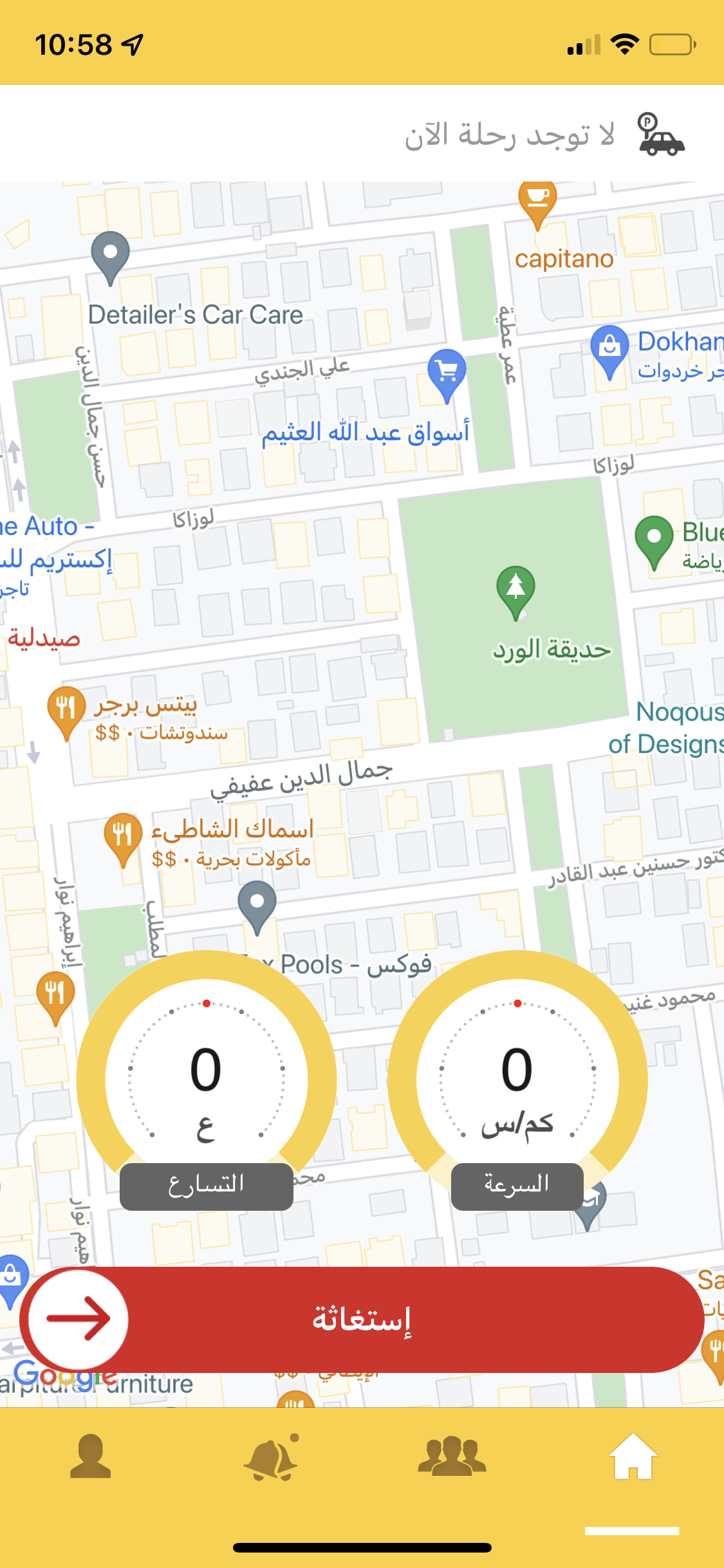Switch to the home tab
This screenshot has width=724, height=1568.
click(632, 1456)
